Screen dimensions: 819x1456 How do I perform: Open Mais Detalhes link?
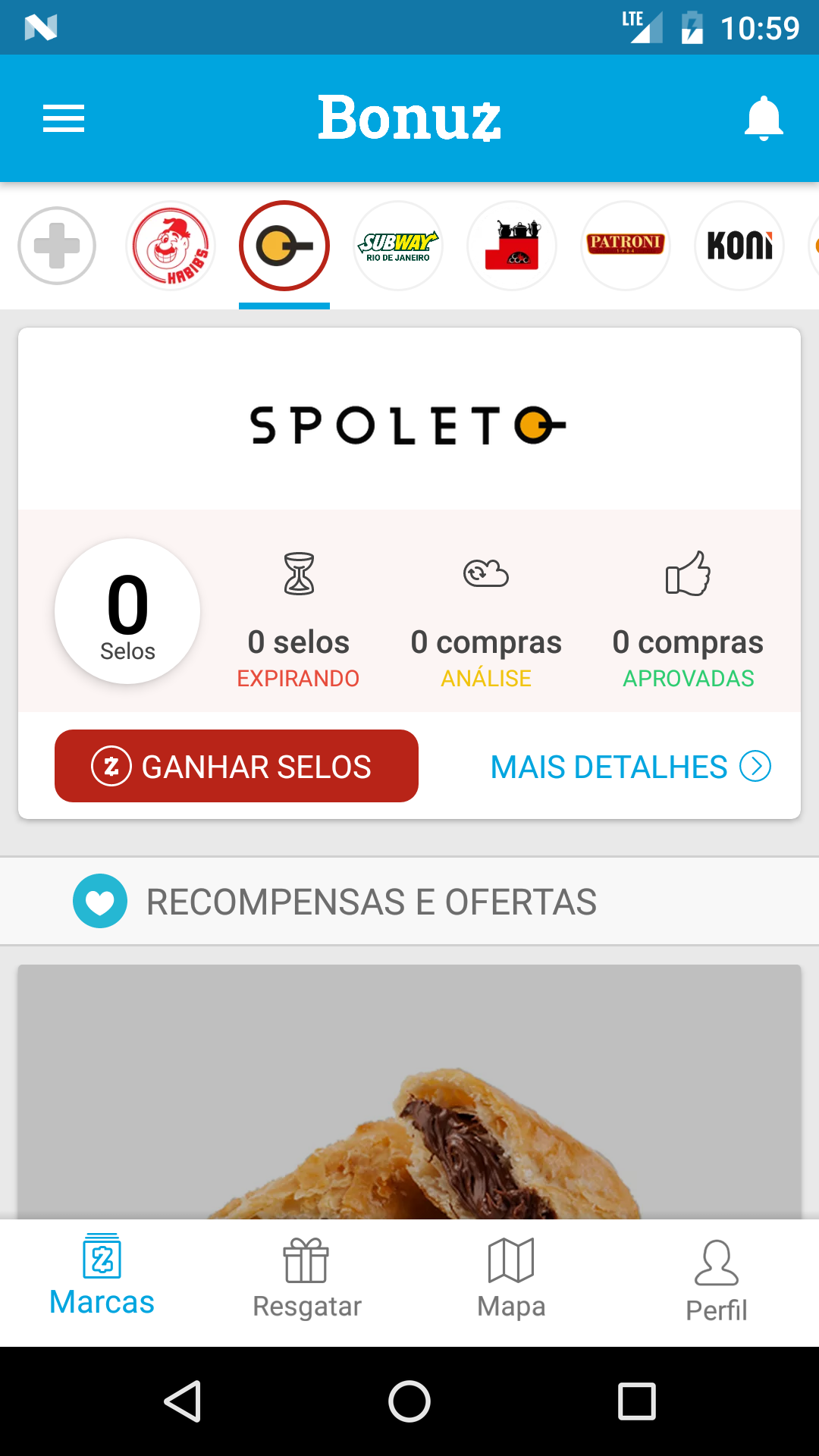(630, 767)
